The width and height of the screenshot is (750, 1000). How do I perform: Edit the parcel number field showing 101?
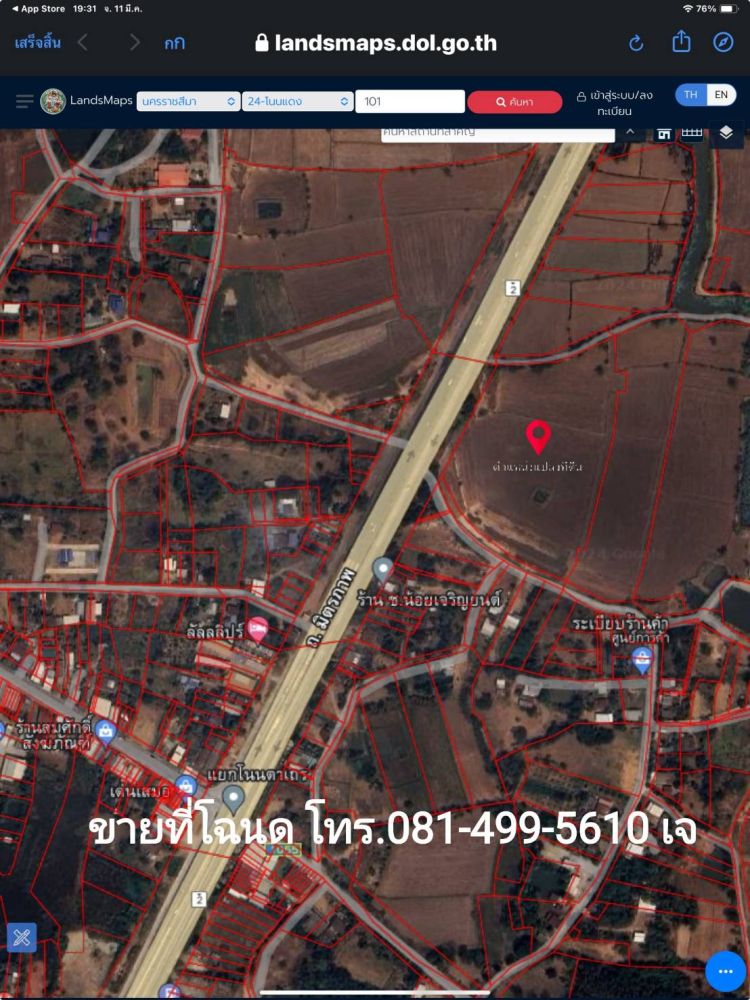409,101
